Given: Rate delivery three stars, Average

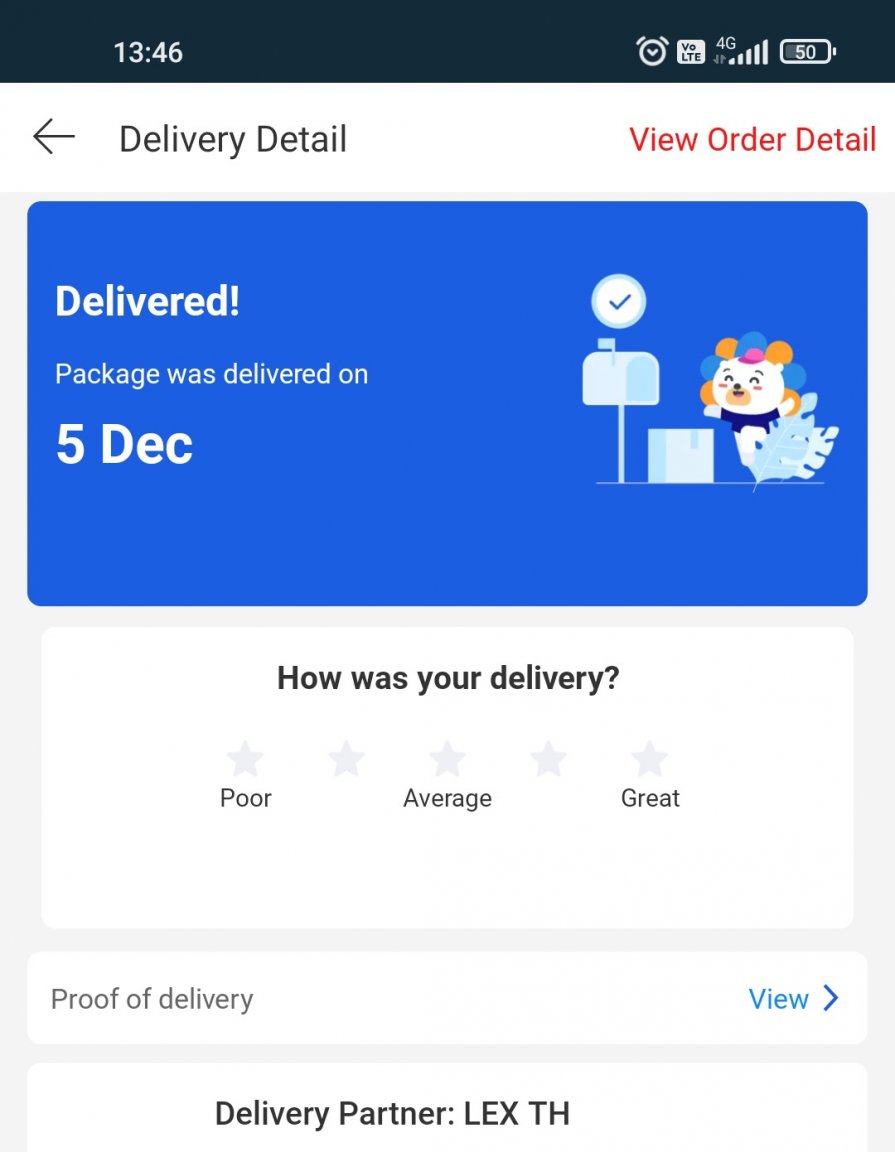Looking at the screenshot, I should click(447, 760).
